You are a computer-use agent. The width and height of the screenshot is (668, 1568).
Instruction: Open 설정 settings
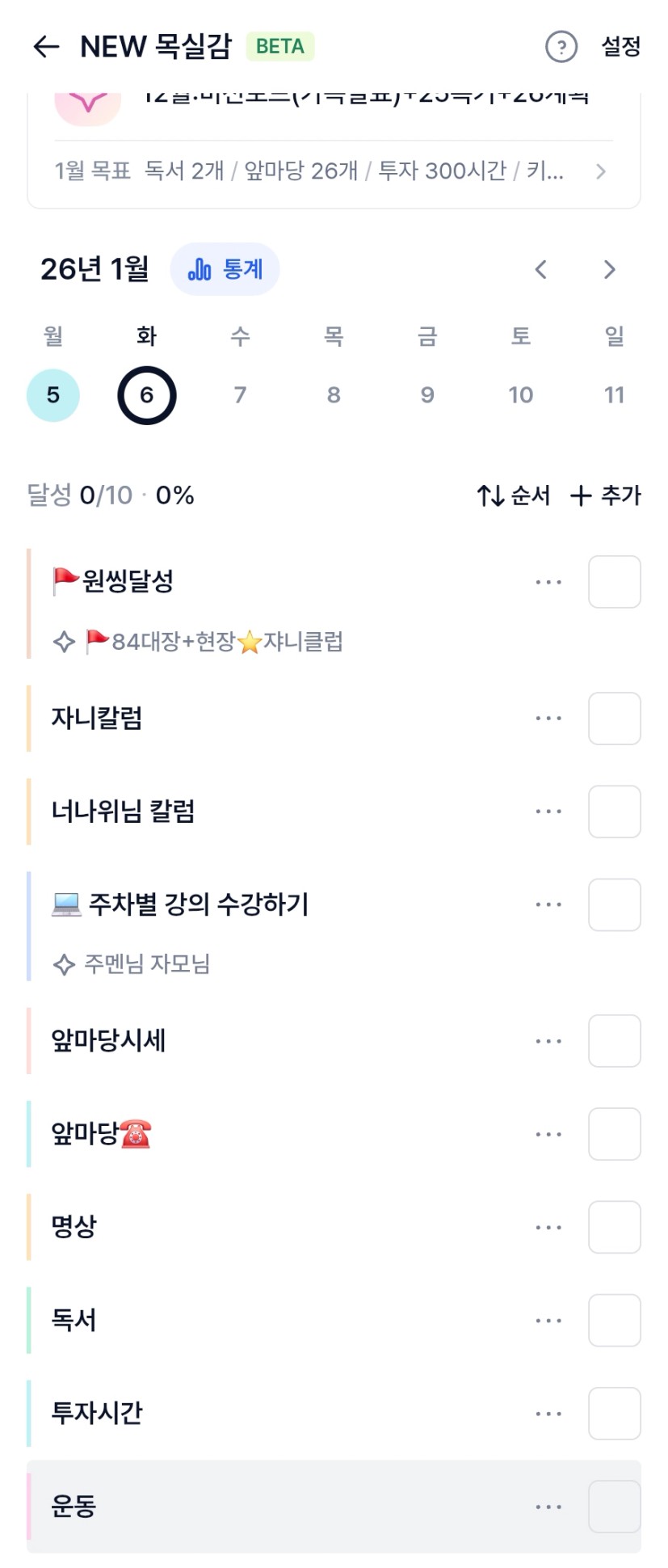(620, 47)
